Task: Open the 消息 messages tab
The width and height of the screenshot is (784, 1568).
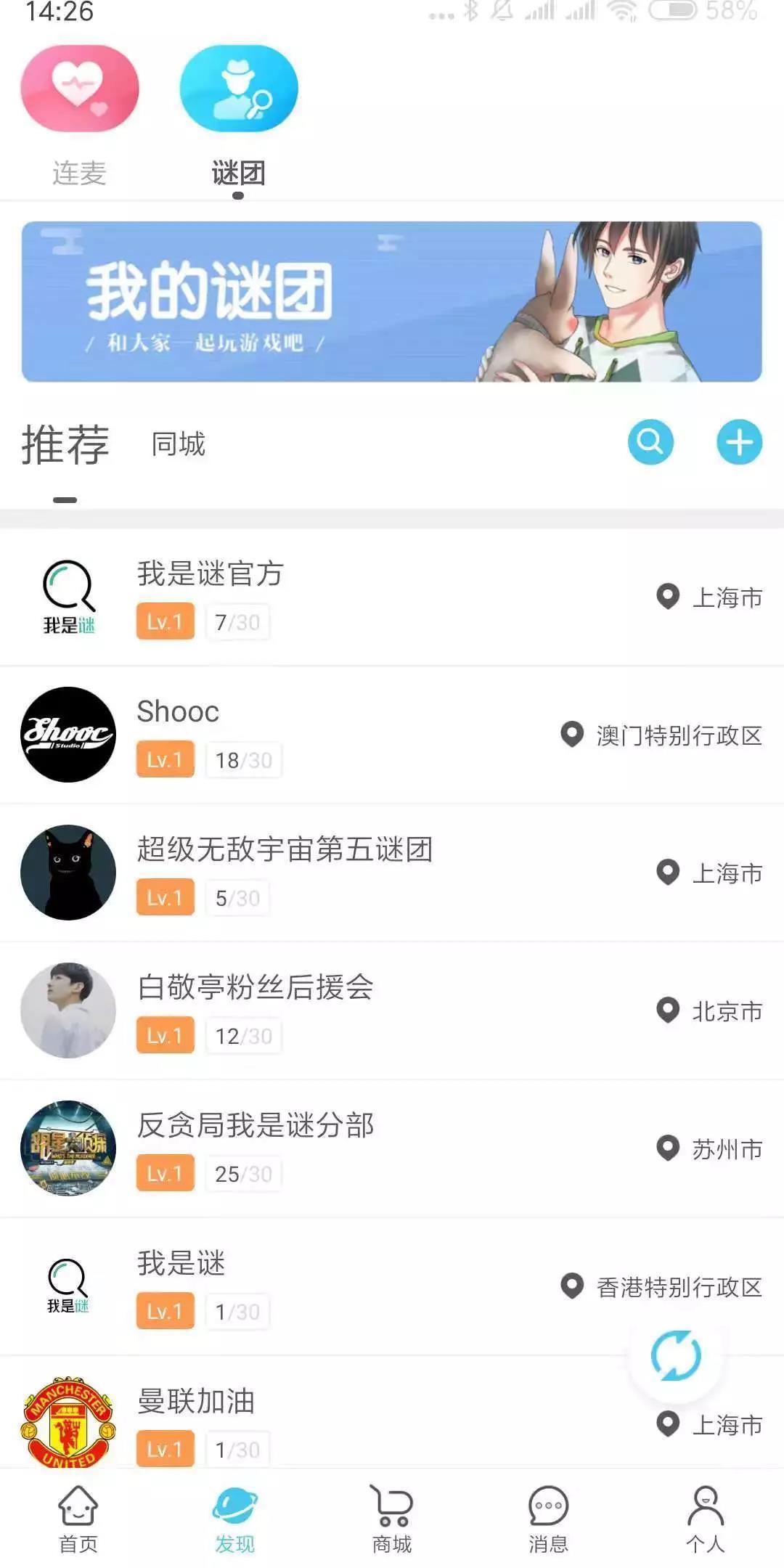Action: (548, 1519)
